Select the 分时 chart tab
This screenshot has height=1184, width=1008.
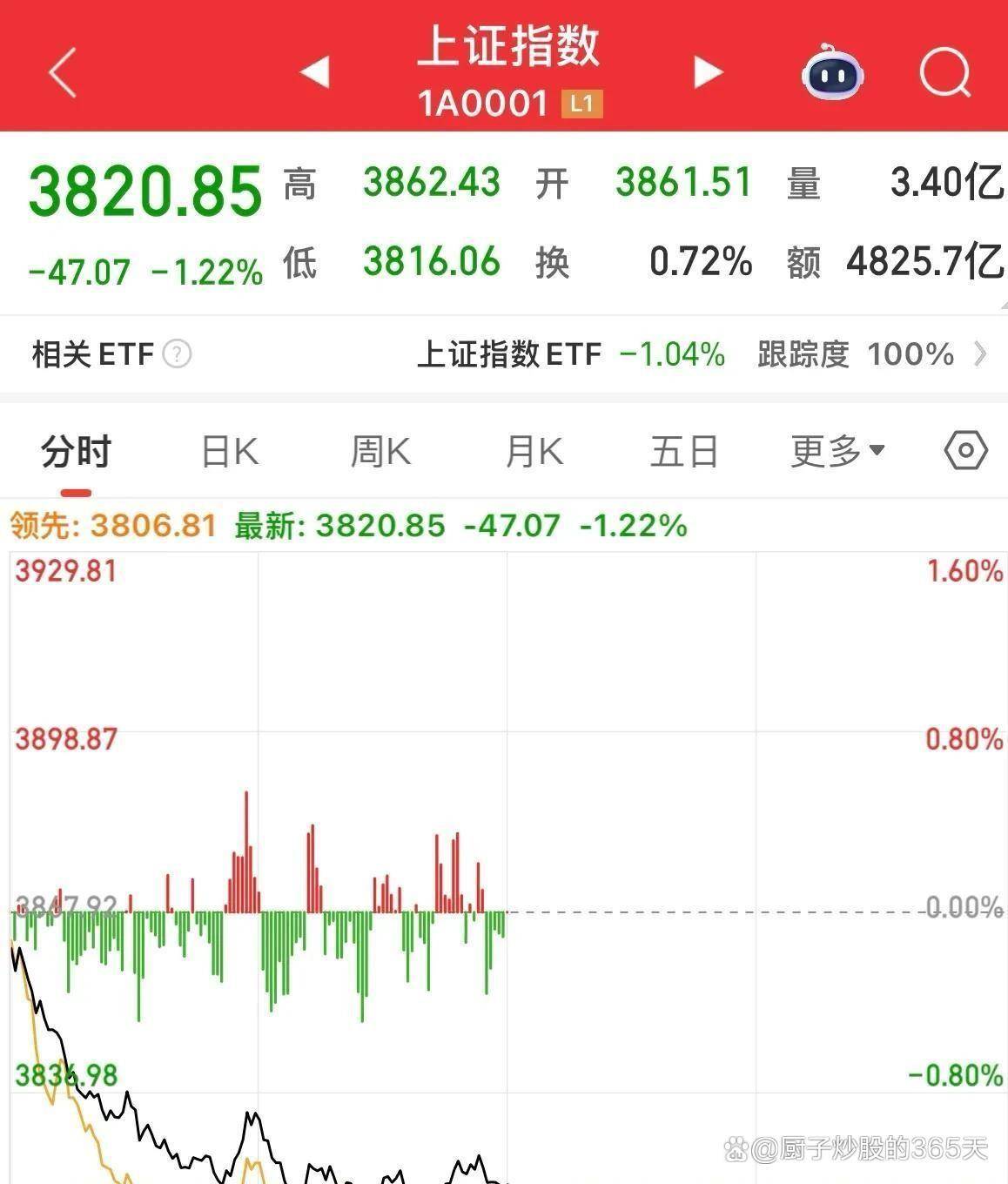(x=77, y=452)
